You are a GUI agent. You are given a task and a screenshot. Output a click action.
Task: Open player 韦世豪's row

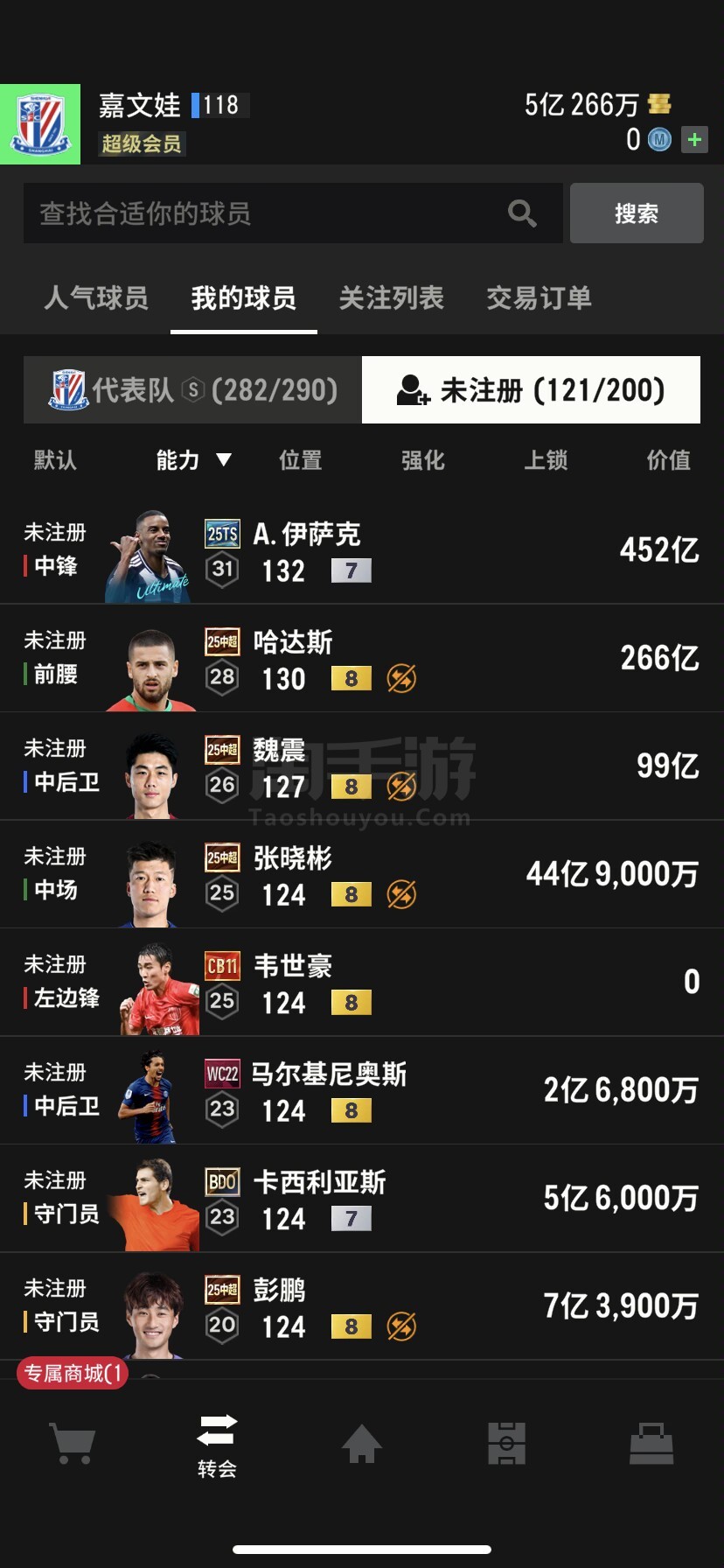coord(362,983)
